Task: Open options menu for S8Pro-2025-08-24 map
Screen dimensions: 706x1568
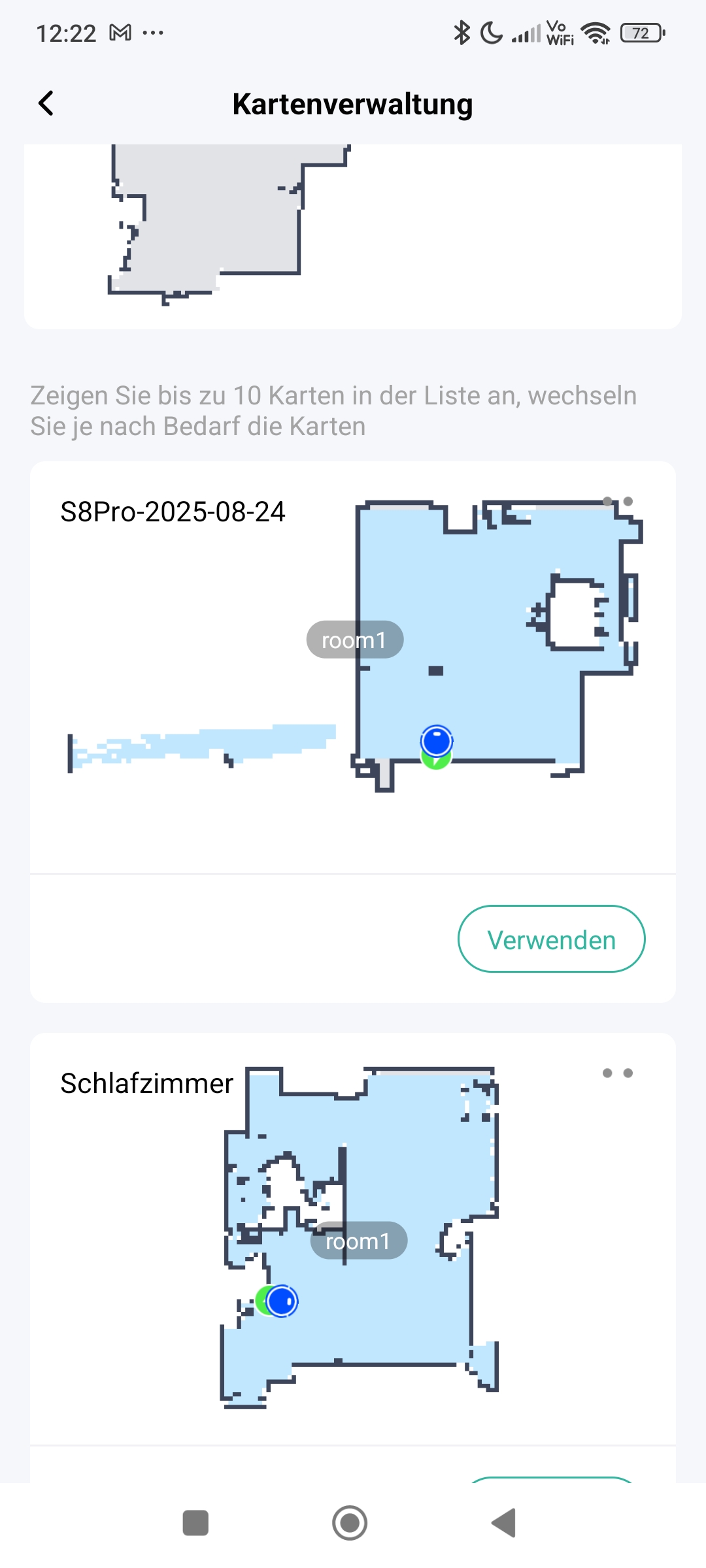Action: [x=618, y=502]
